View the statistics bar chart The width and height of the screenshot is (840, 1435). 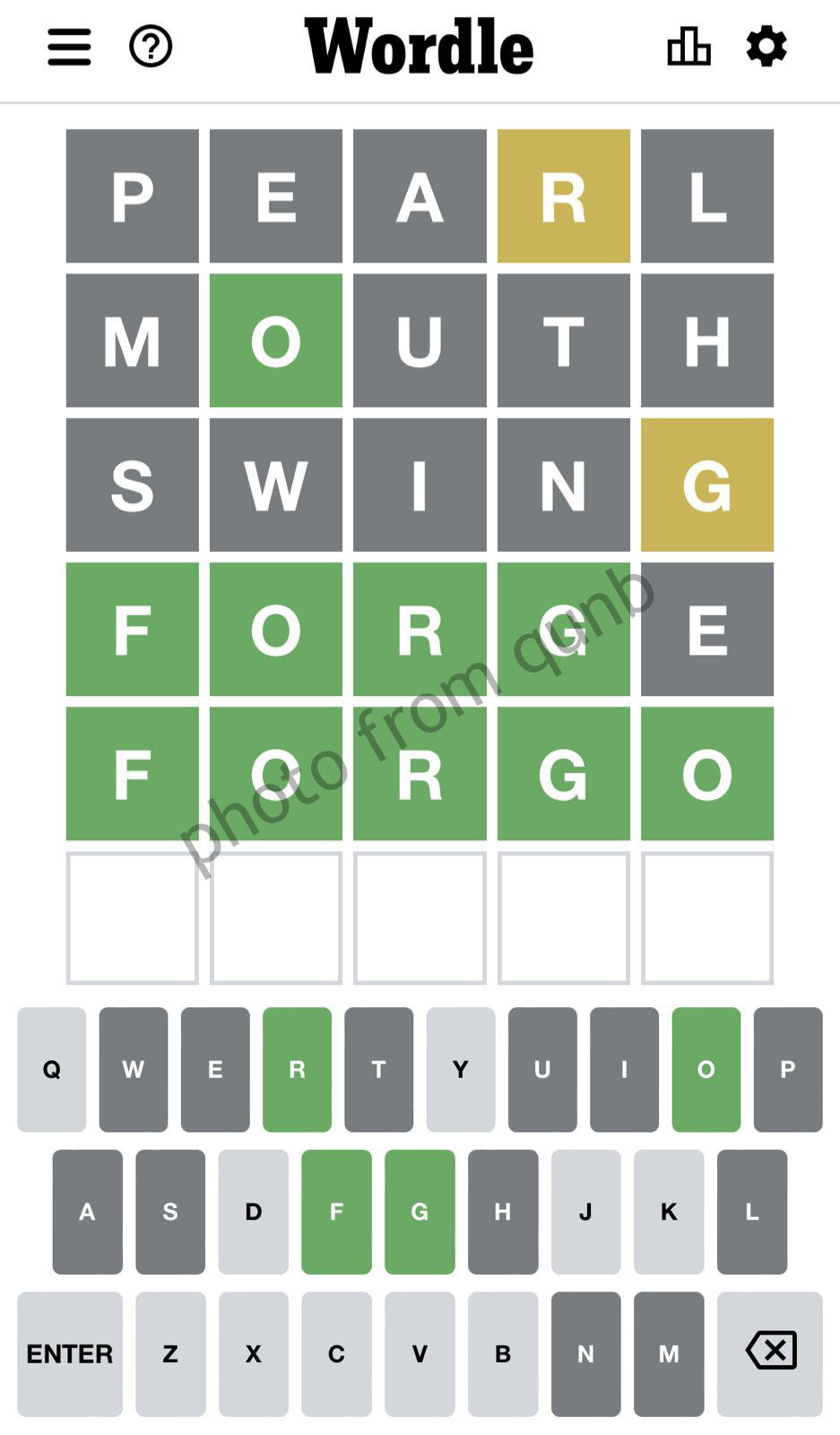(688, 47)
